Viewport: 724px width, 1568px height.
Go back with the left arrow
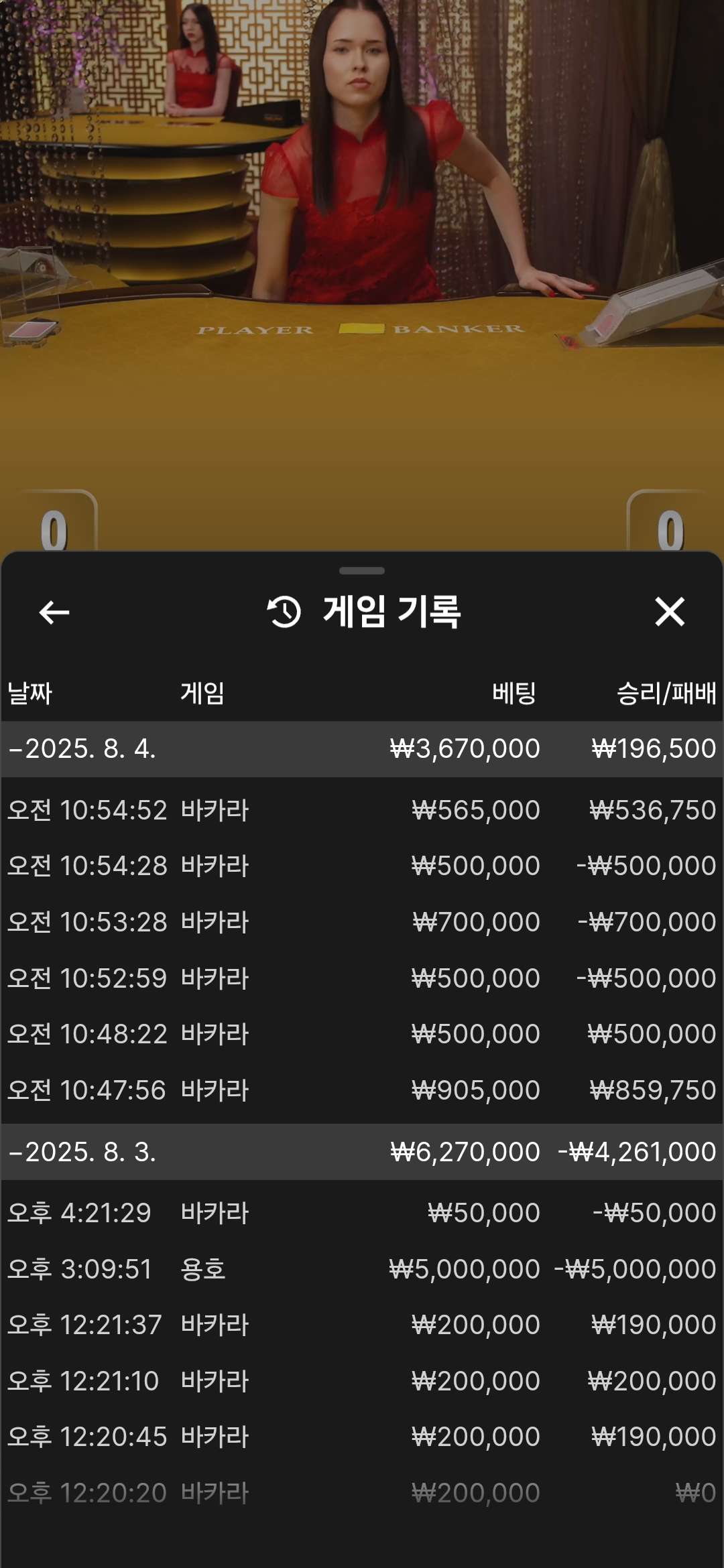pos(54,612)
